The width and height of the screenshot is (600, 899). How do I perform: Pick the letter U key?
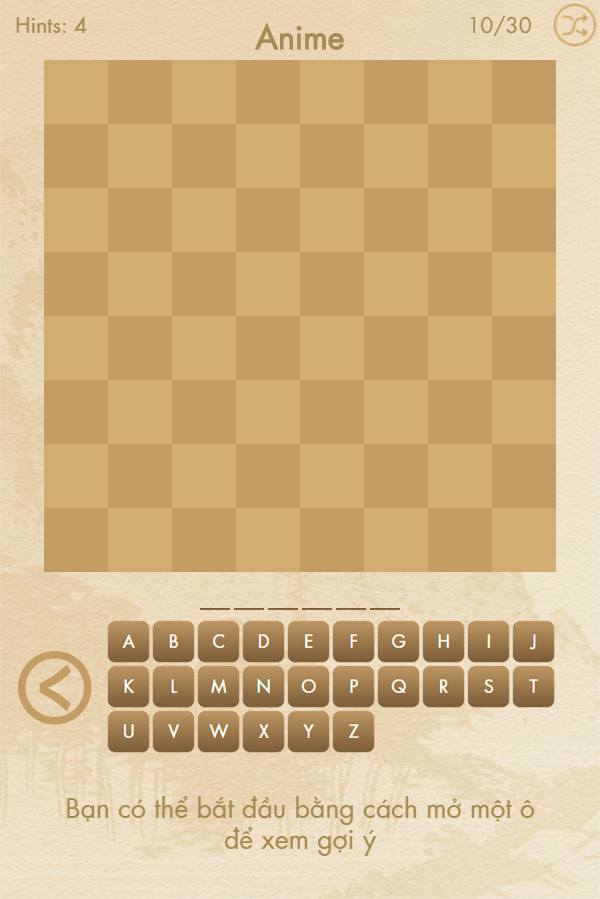click(x=129, y=731)
